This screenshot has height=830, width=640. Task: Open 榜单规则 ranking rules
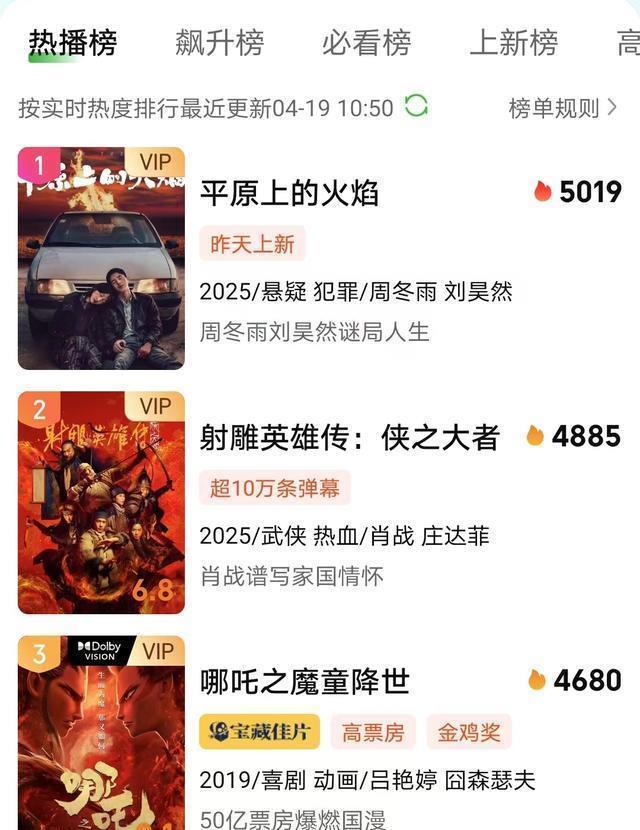[x=562, y=108]
